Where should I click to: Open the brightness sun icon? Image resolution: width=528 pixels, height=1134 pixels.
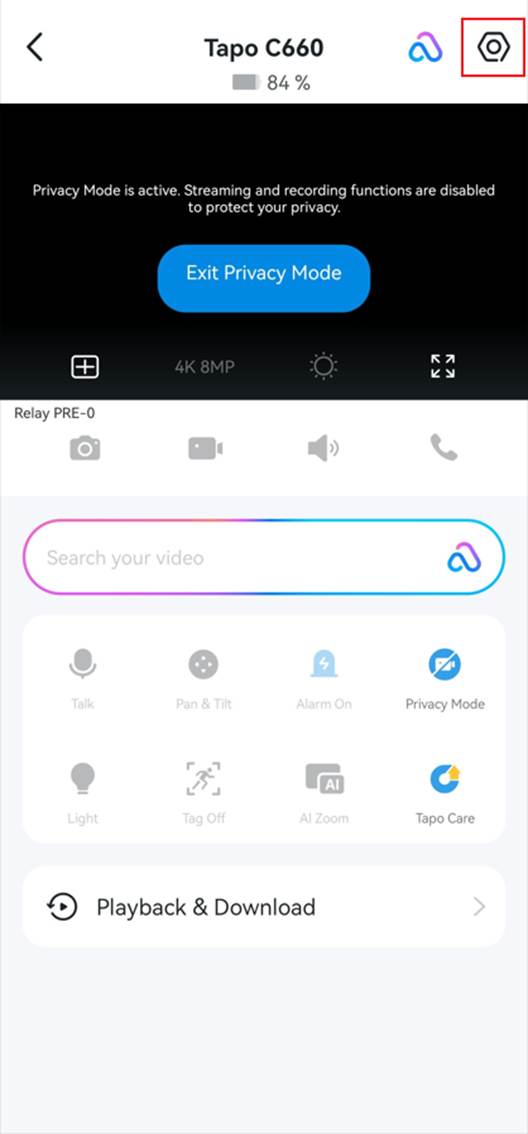tap(323, 367)
